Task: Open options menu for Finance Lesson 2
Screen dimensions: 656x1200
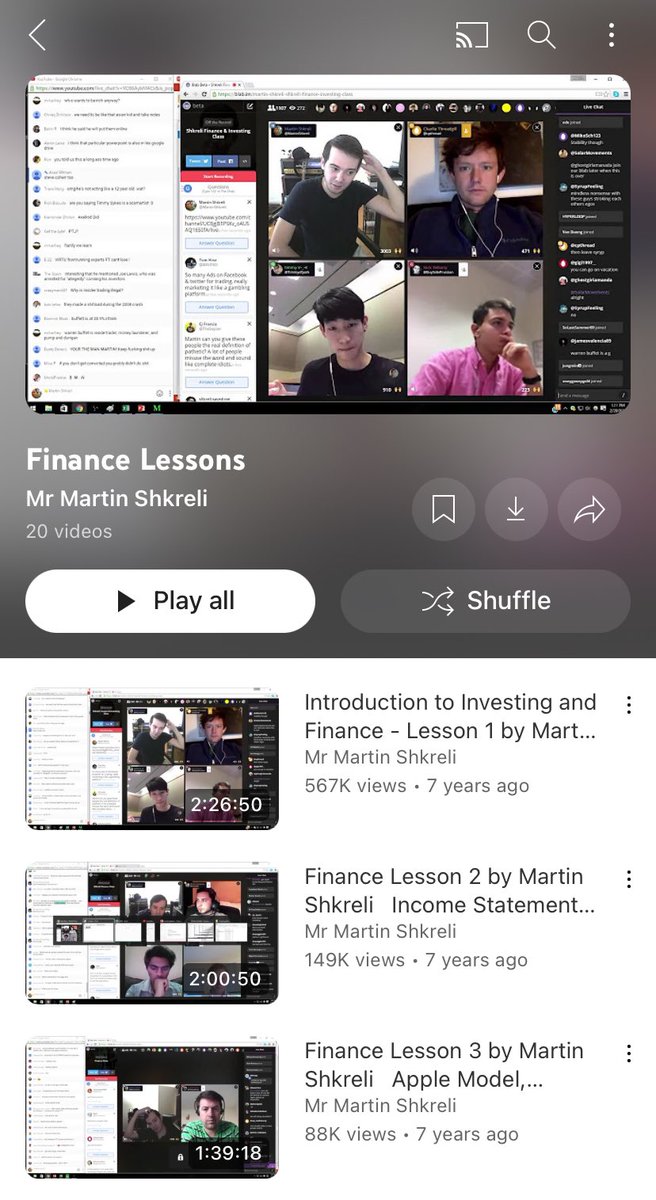Action: tap(629, 879)
